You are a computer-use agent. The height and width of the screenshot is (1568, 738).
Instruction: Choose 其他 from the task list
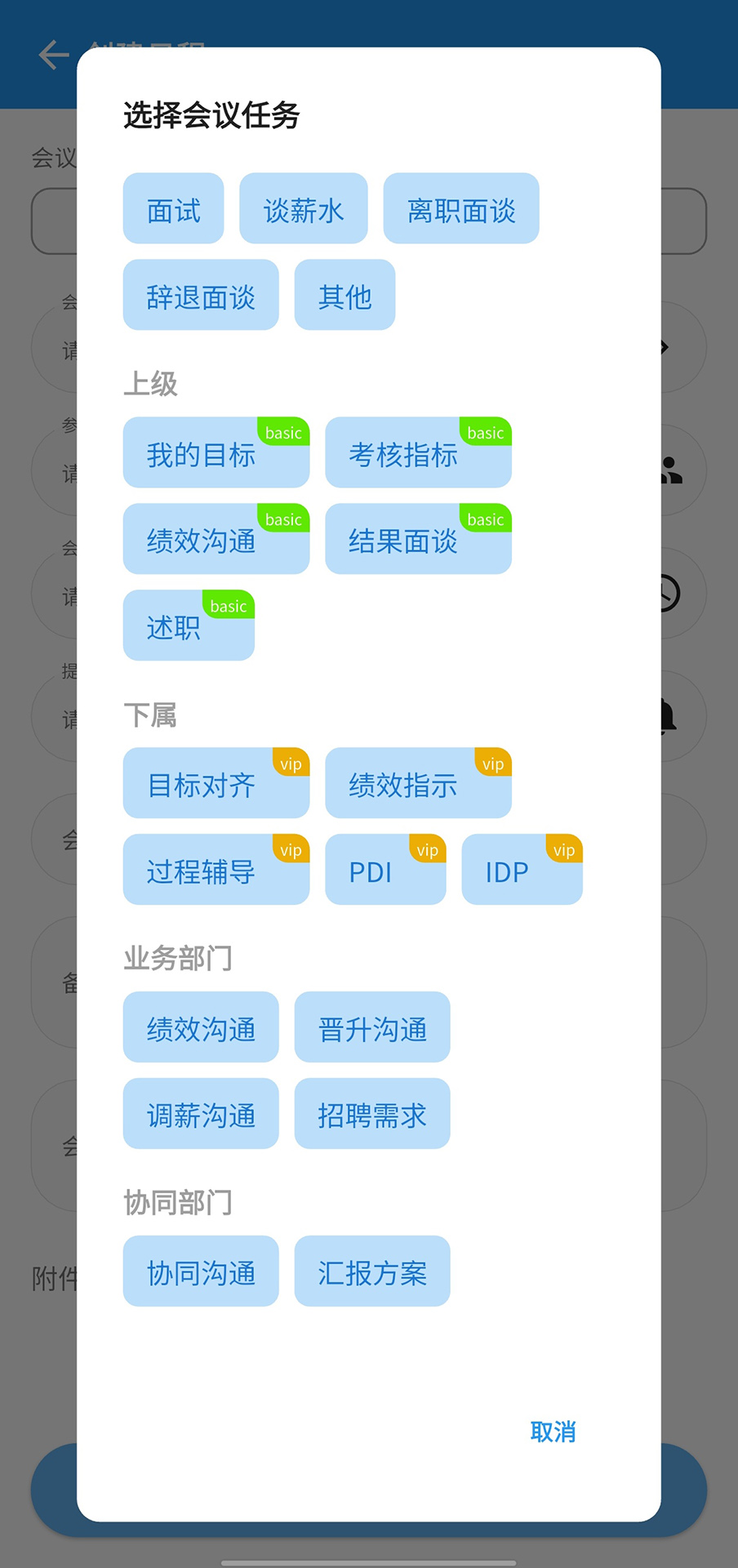(x=345, y=296)
